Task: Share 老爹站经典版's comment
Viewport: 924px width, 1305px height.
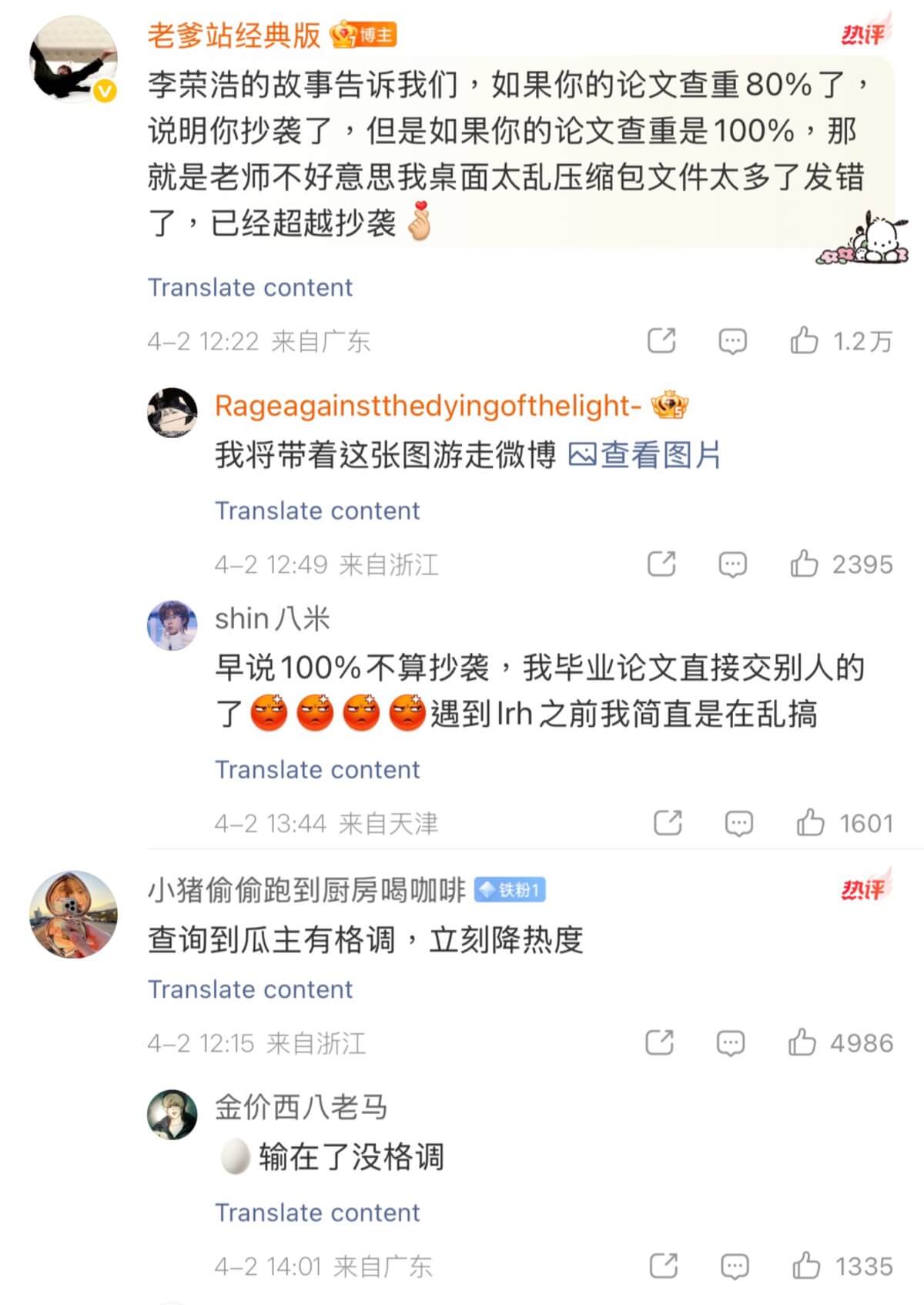Action: (661, 340)
